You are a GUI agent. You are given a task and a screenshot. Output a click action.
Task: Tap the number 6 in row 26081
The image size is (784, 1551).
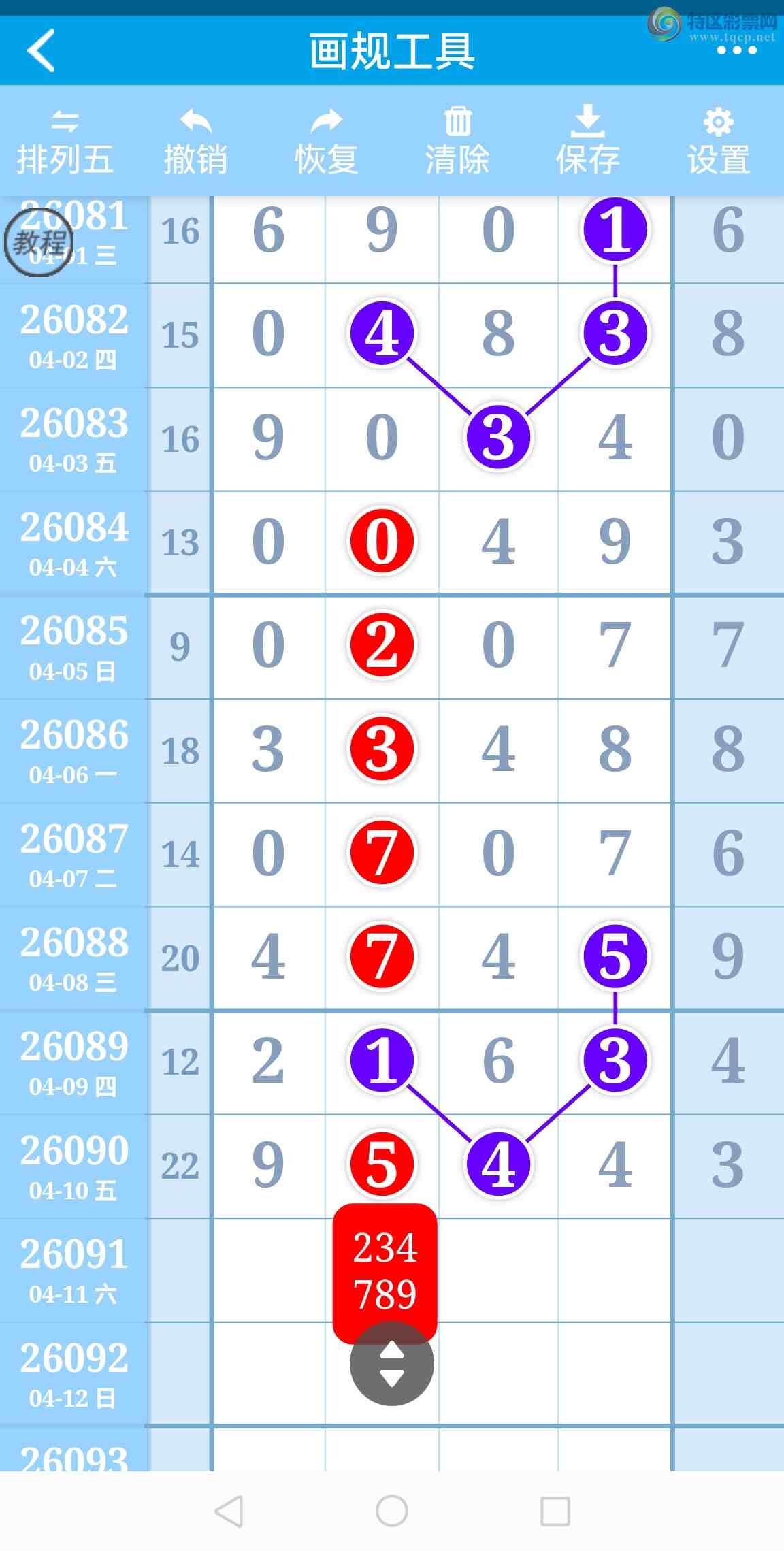click(x=268, y=230)
